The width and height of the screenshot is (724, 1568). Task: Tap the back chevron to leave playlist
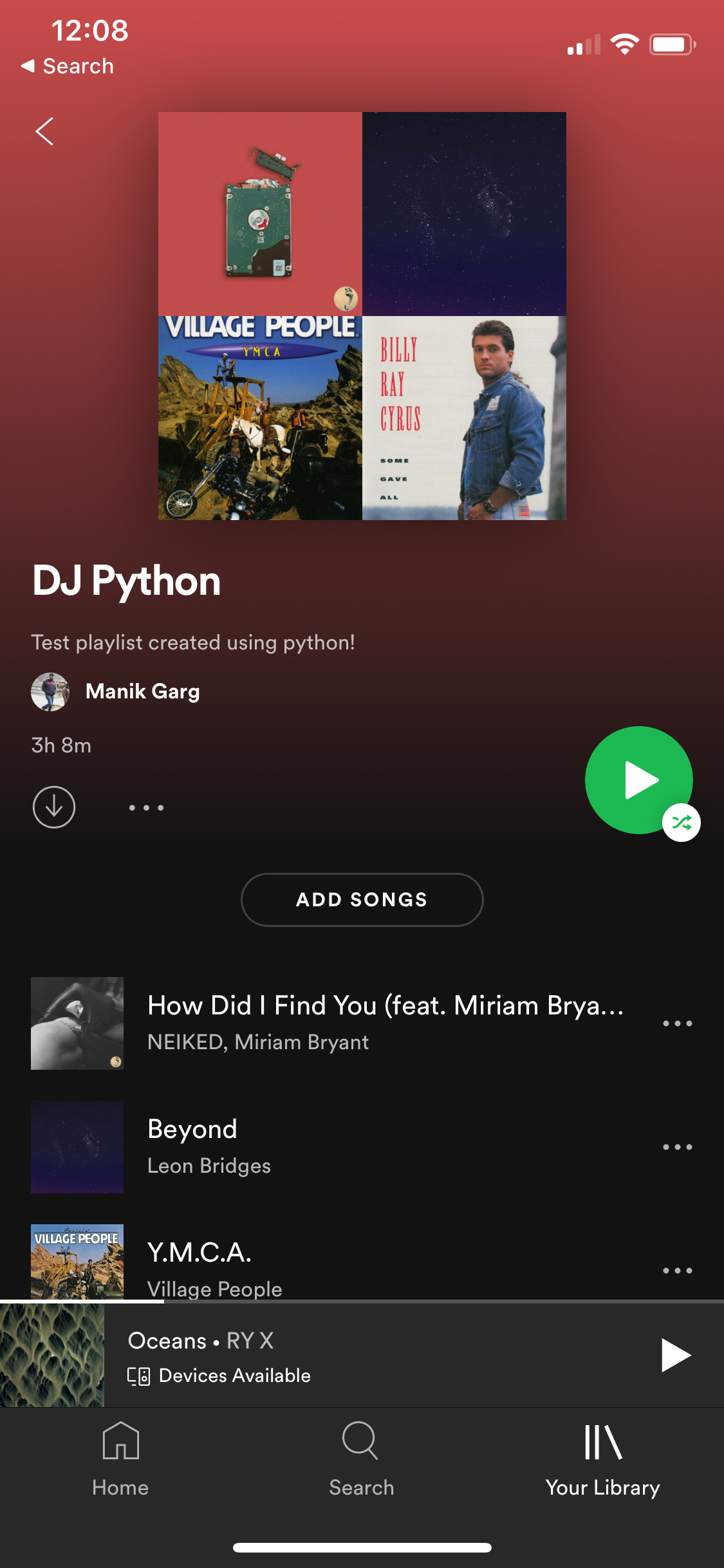coord(45,131)
